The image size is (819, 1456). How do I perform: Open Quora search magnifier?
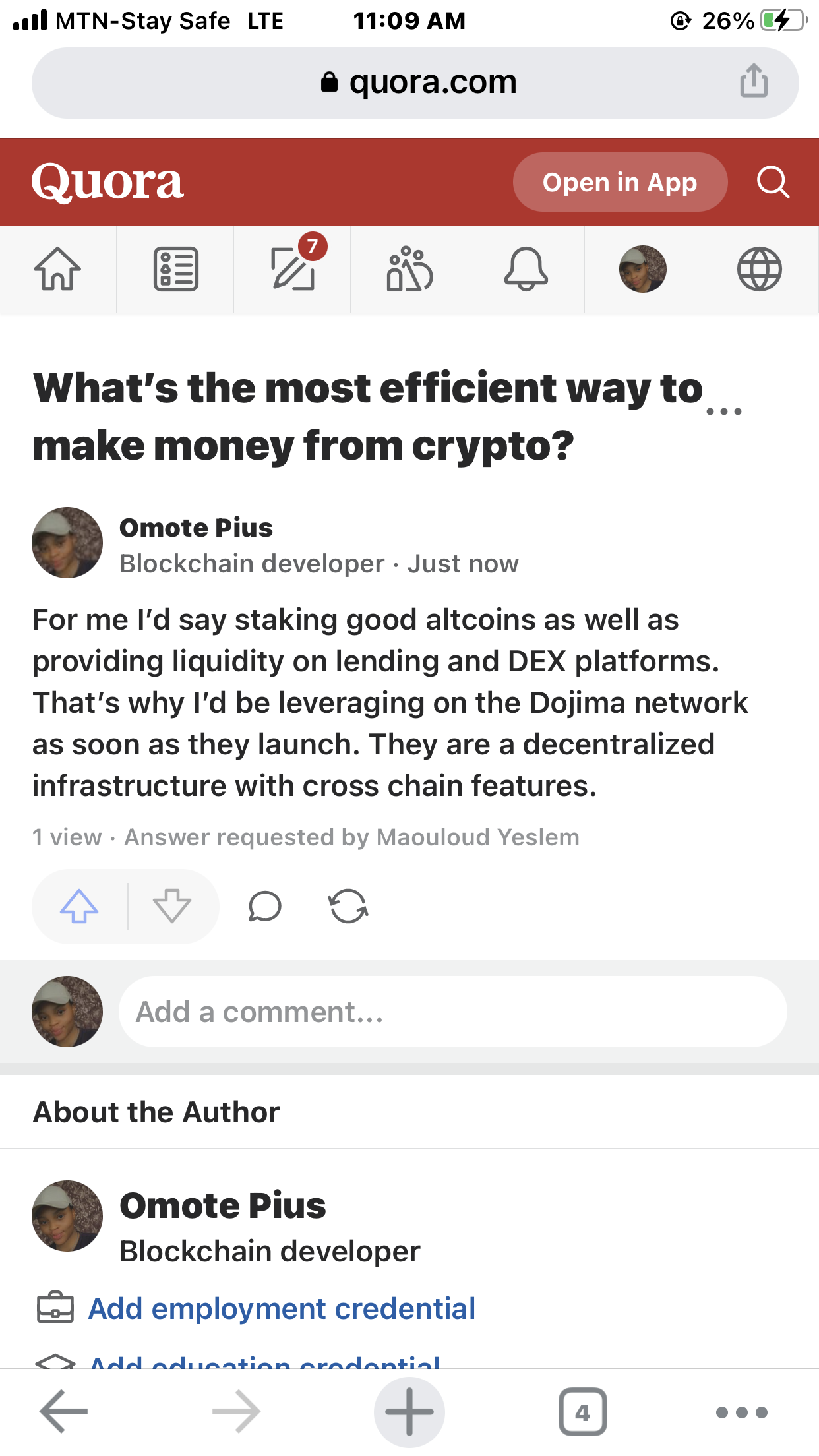773,182
